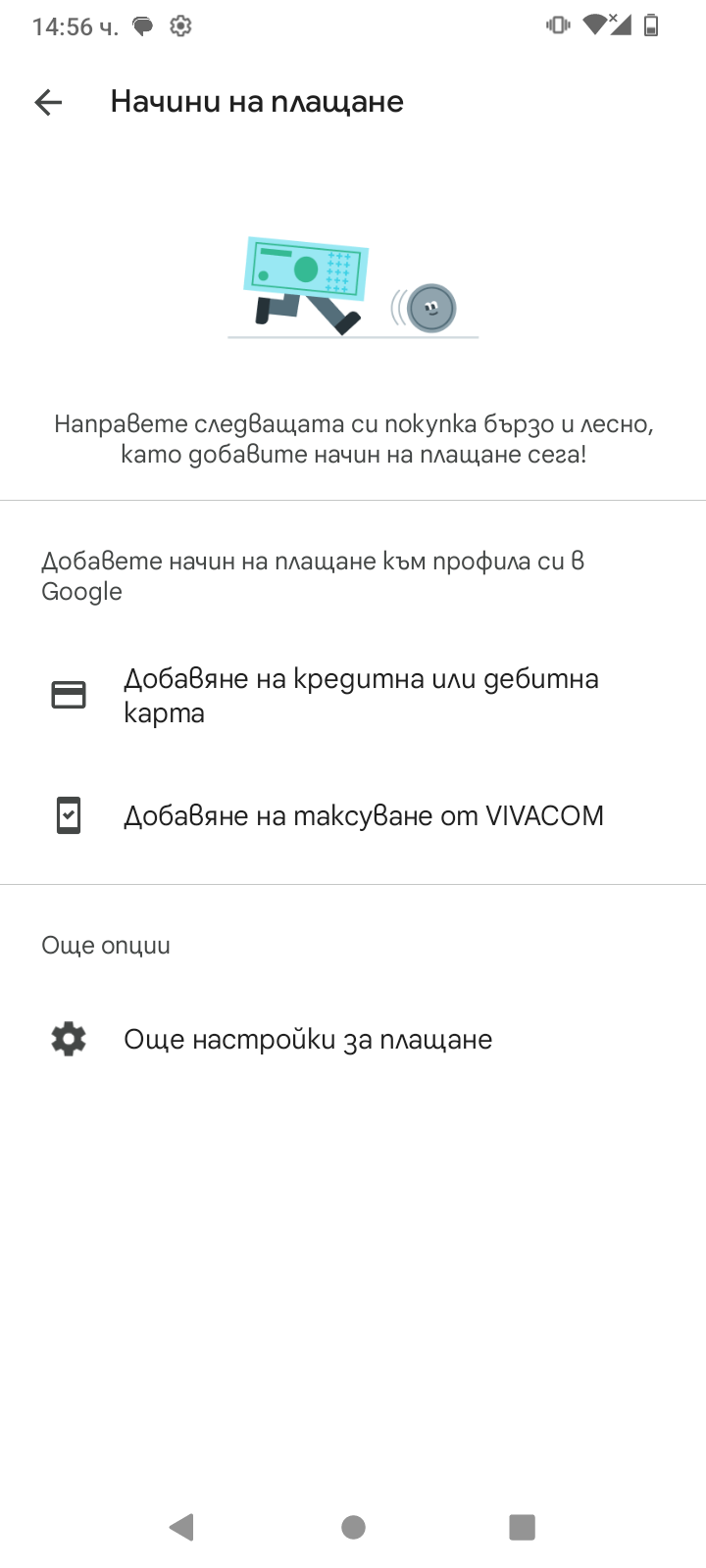This screenshot has width=706, height=1568.
Task: Open Още настройки за плащане
Action: [x=353, y=1039]
